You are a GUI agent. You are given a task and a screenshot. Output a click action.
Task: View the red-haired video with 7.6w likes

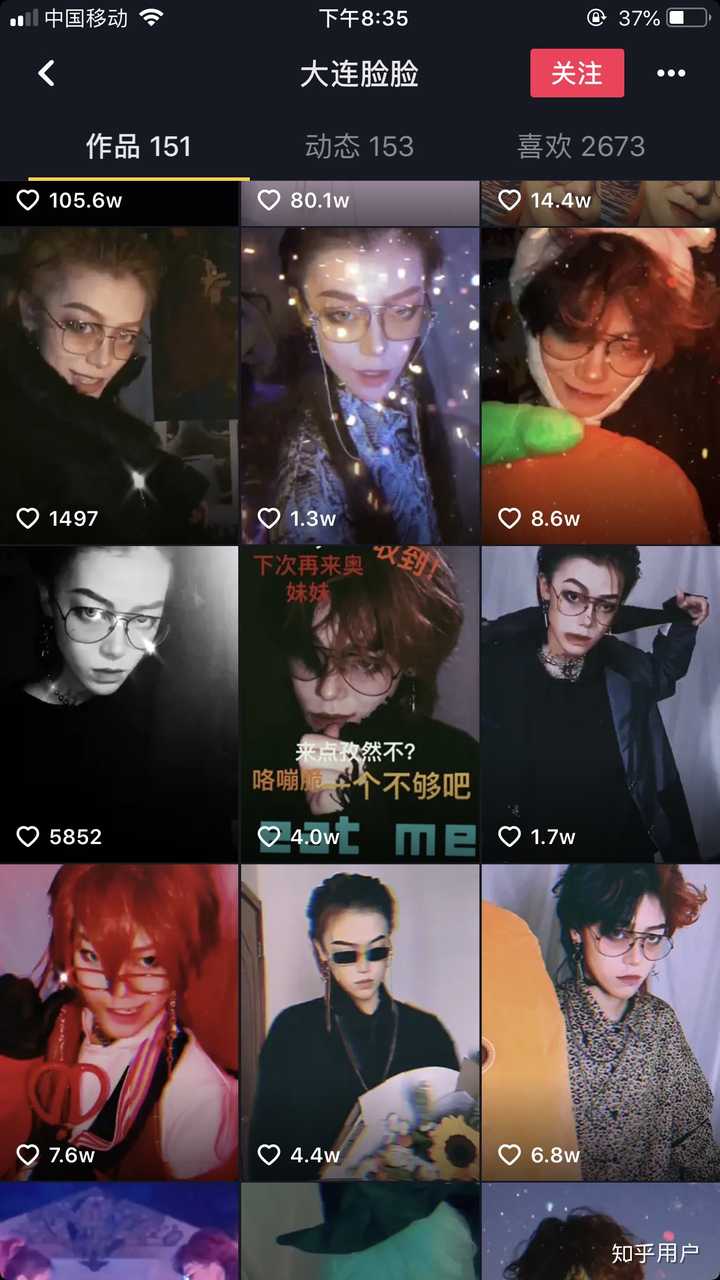click(x=119, y=1022)
